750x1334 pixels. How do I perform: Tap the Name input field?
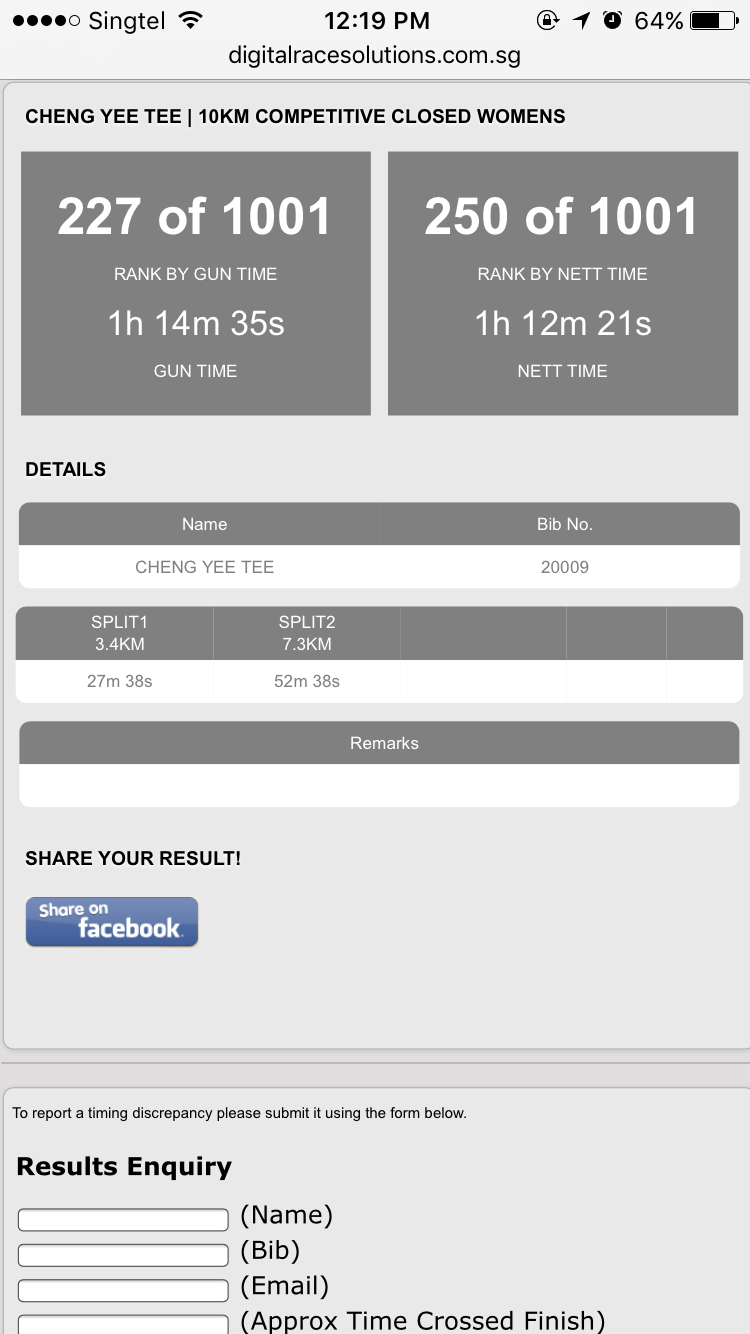[123, 1219]
